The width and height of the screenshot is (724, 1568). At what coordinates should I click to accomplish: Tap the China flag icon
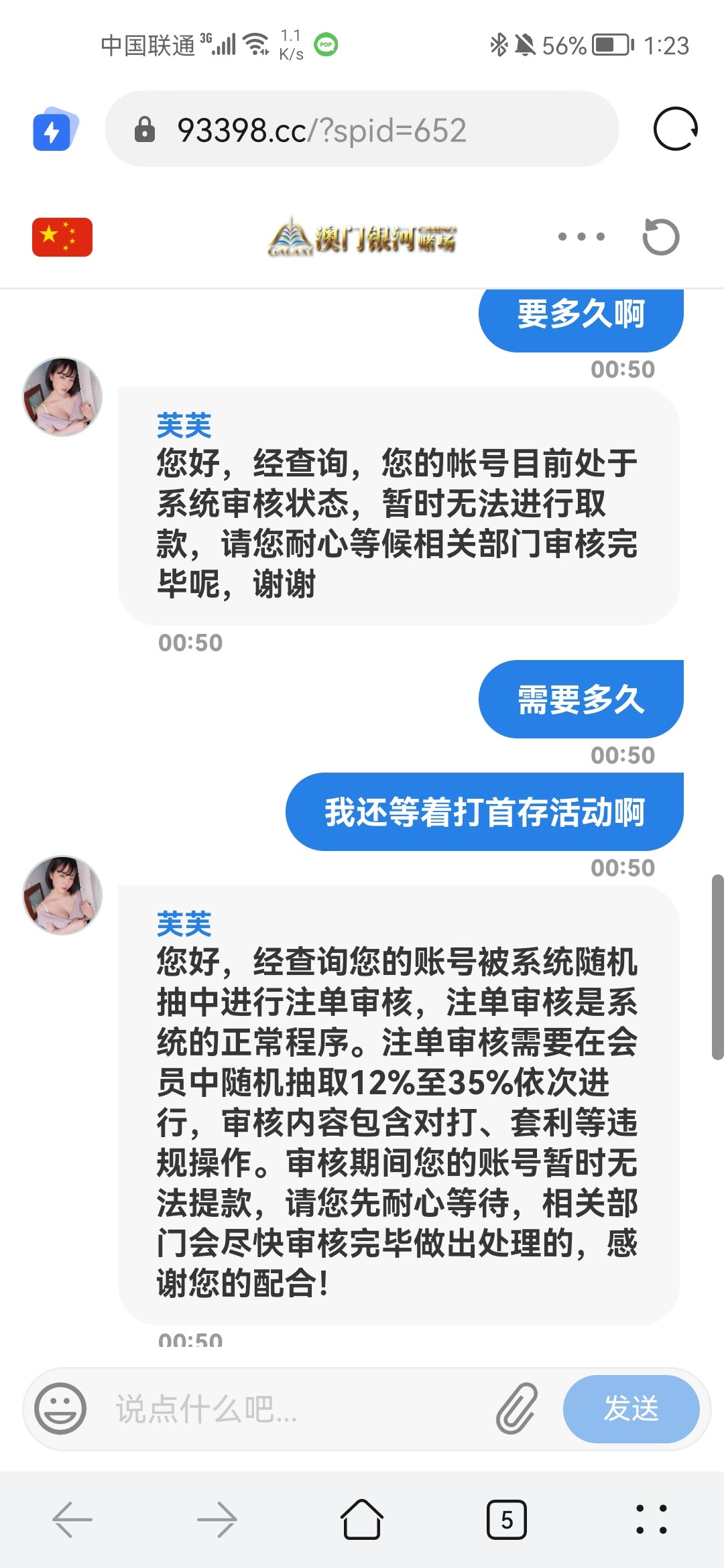click(x=62, y=237)
